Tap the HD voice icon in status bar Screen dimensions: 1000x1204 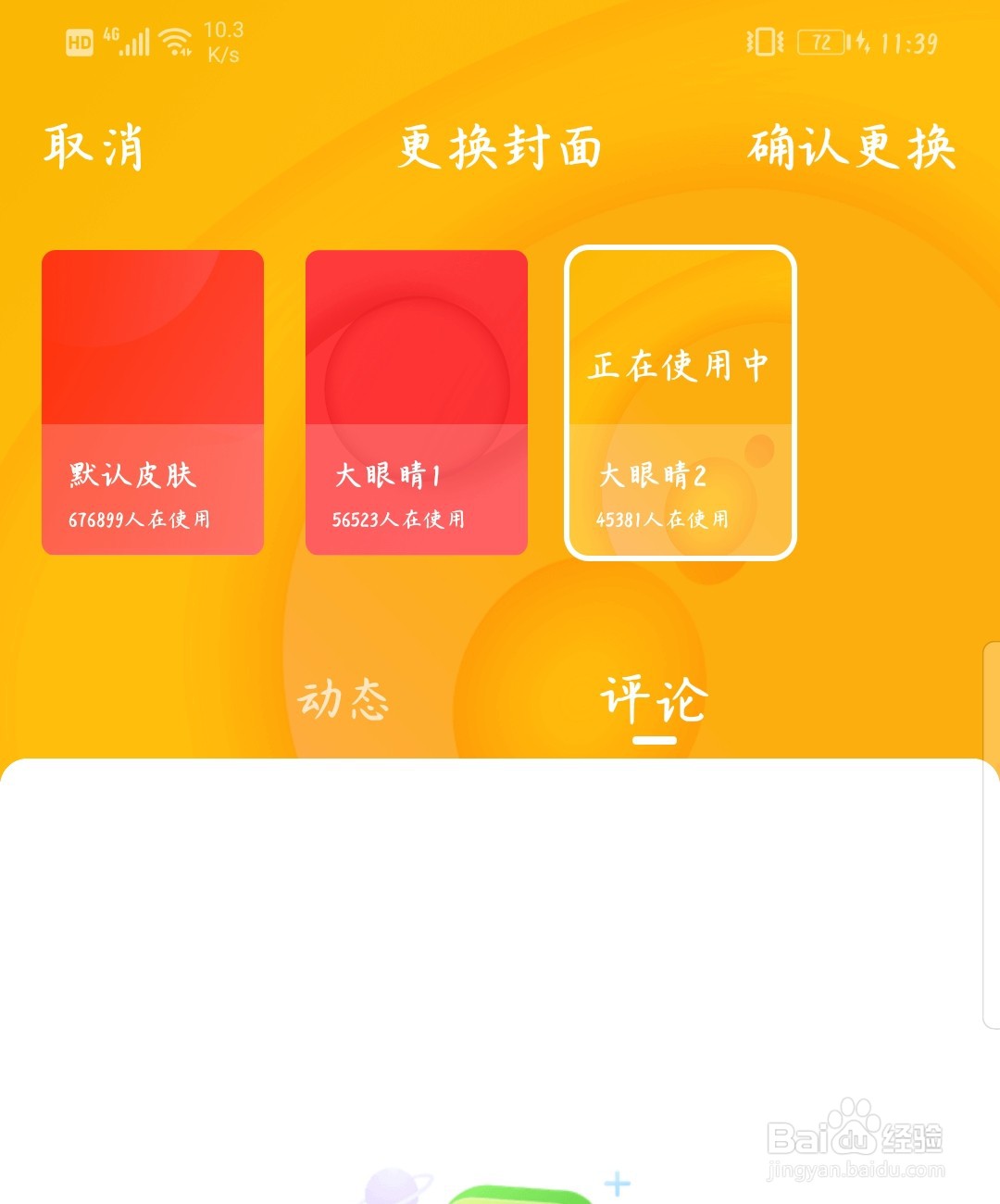click(x=79, y=40)
